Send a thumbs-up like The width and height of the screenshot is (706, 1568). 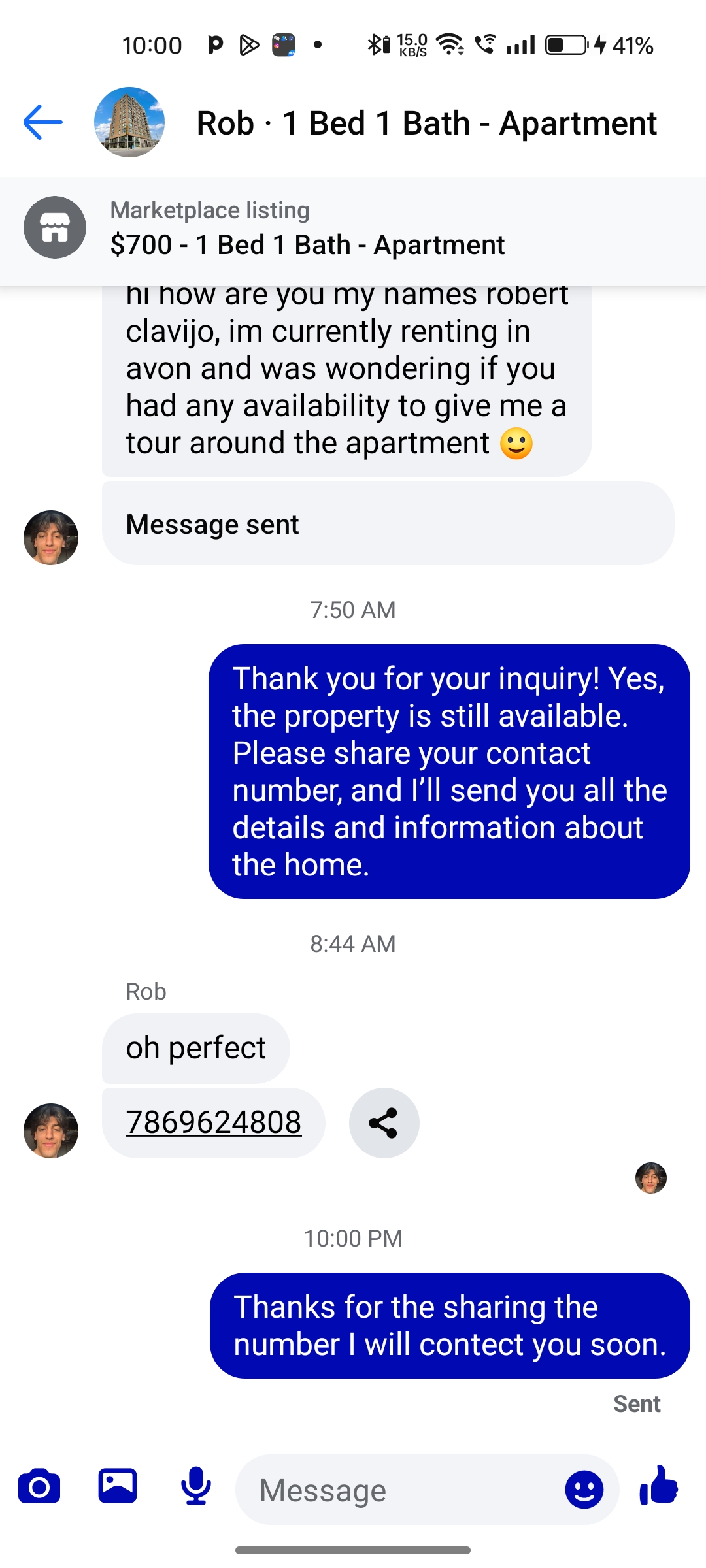click(x=659, y=1486)
